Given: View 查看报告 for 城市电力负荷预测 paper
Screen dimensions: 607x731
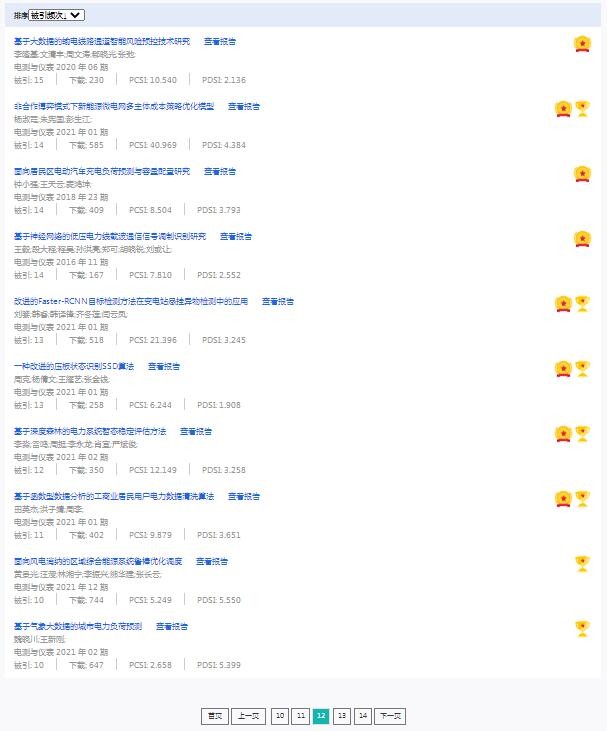Looking at the screenshot, I should [x=172, y=626].
